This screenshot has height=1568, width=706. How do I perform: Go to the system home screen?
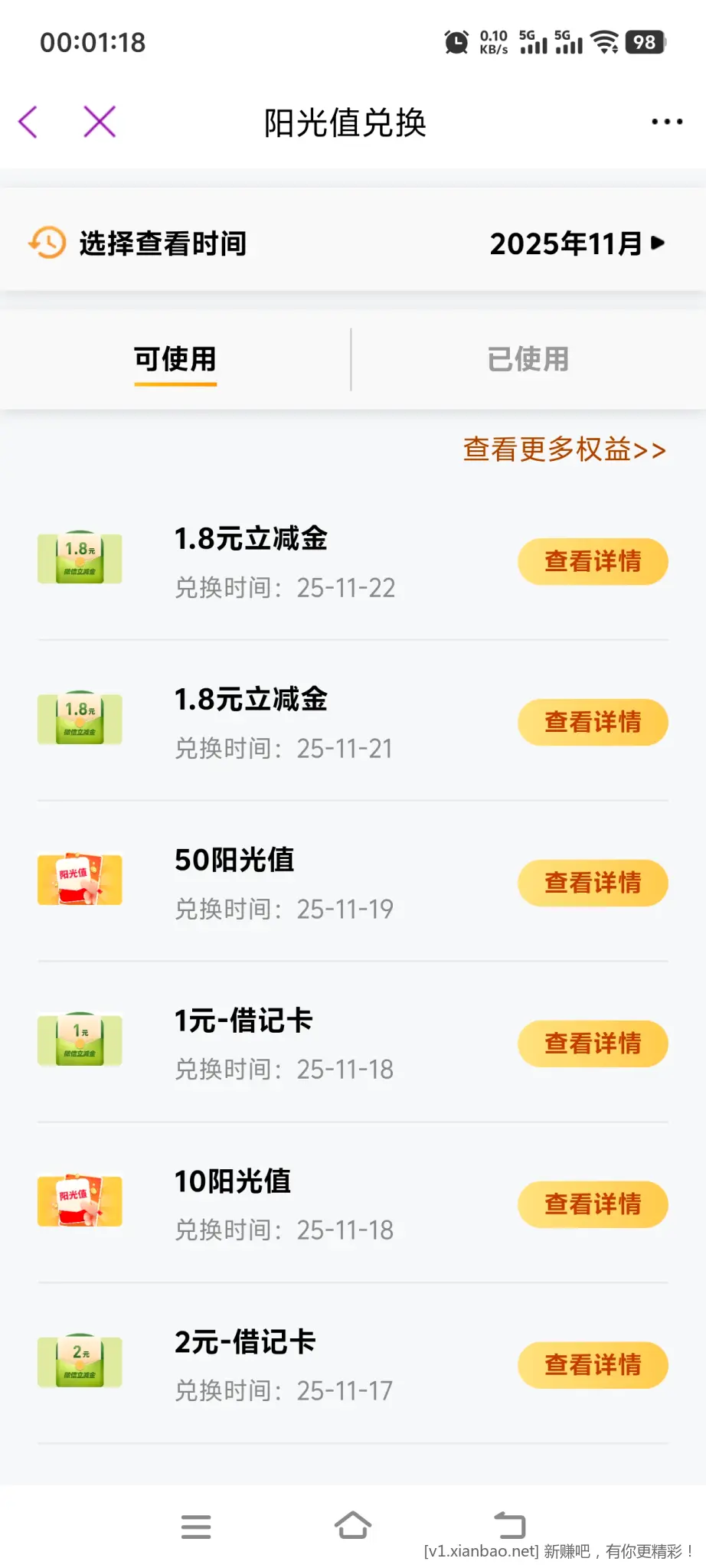coord(353,1525)
